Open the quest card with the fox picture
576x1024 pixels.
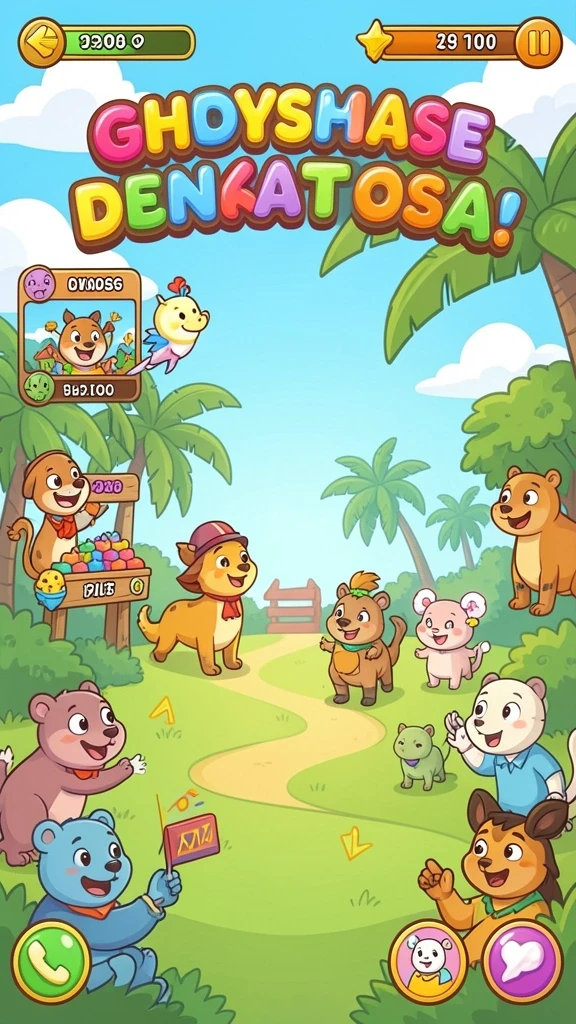(80, 336)
